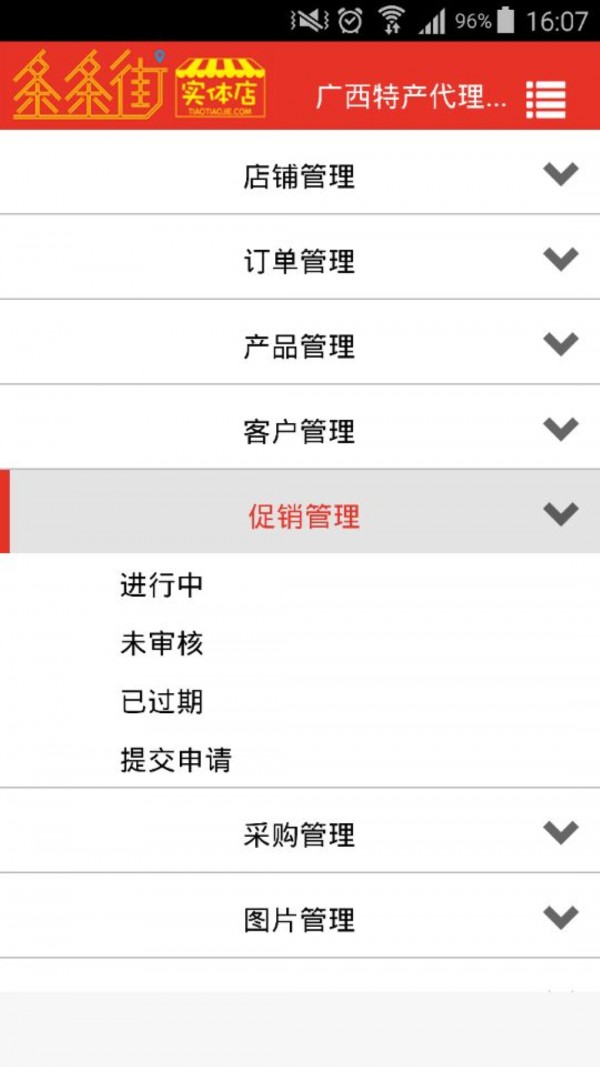Expand the 图片管理 section
Screen dimensions: 600x1067
(x=300, y=916)
